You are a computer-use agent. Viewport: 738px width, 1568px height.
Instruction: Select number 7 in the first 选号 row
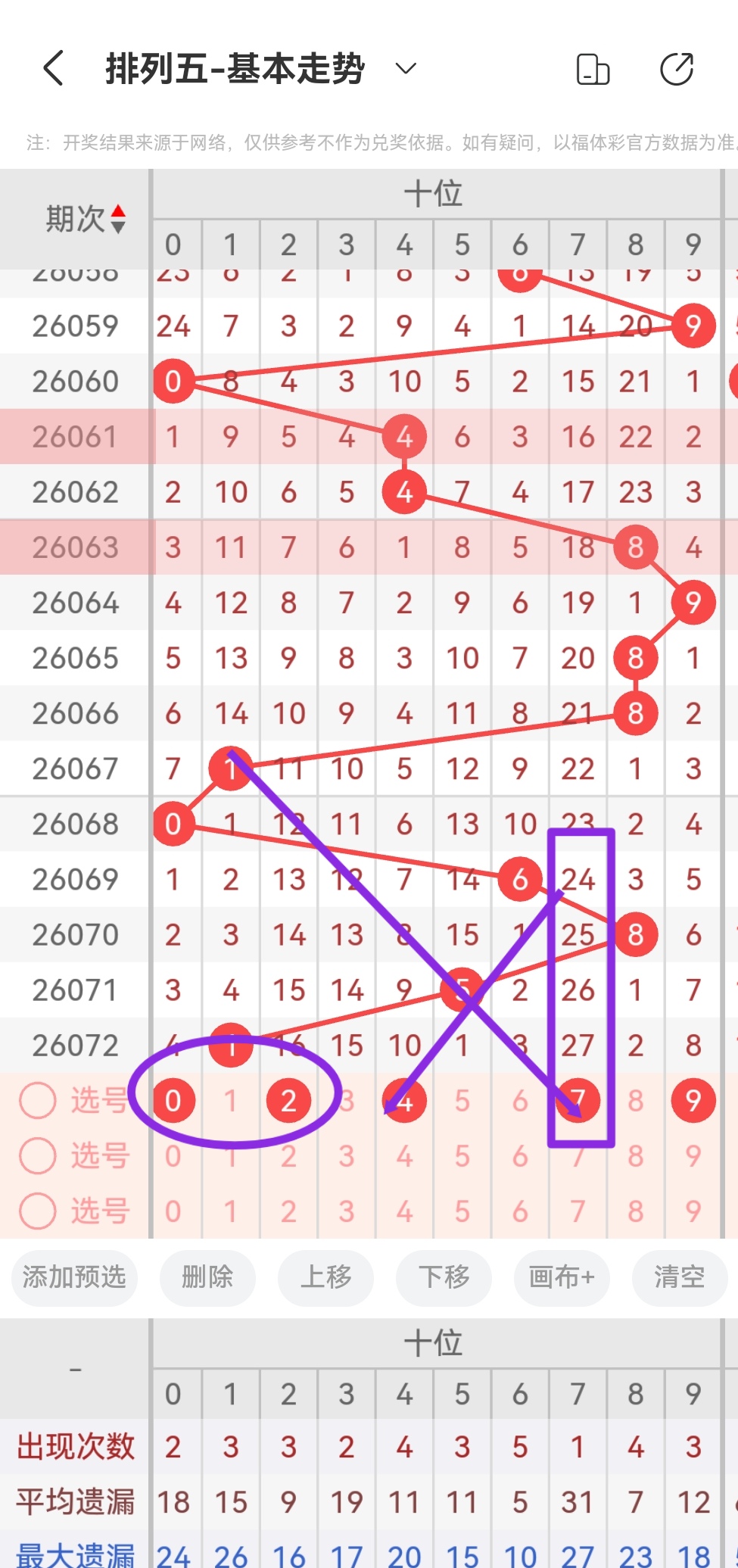click(x=578, y=1100)
